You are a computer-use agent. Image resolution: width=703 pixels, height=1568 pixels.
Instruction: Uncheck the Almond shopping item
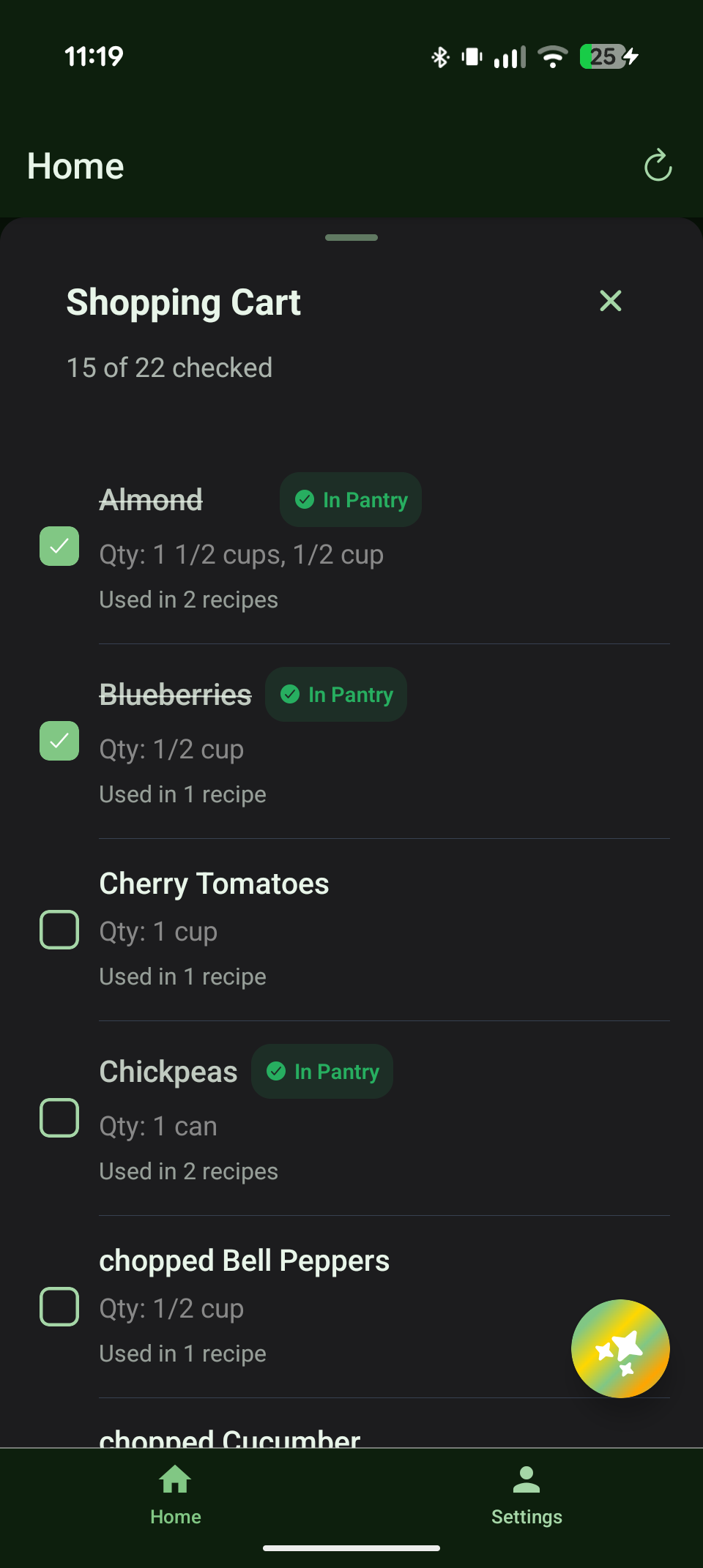[59, 545]
